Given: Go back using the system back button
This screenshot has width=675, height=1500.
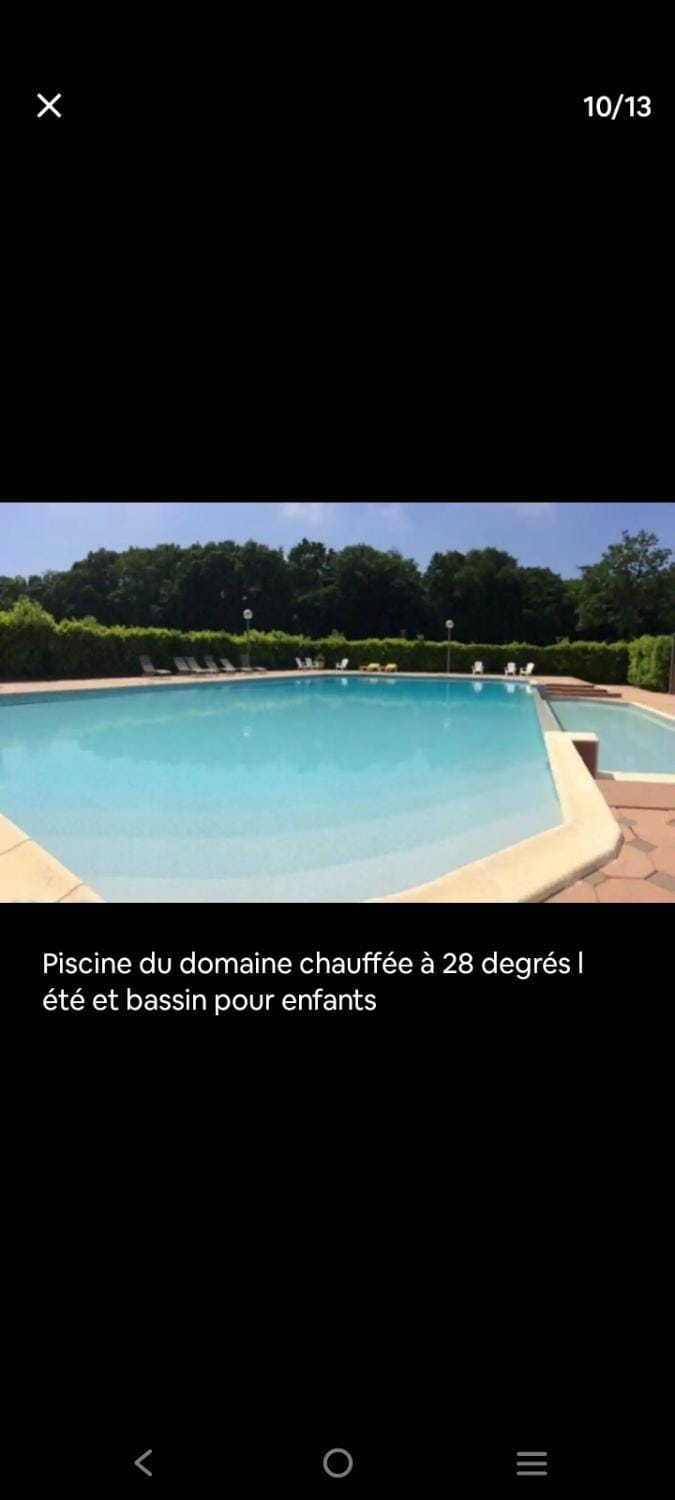Looking at the screenshot, I should [144, 1463].
